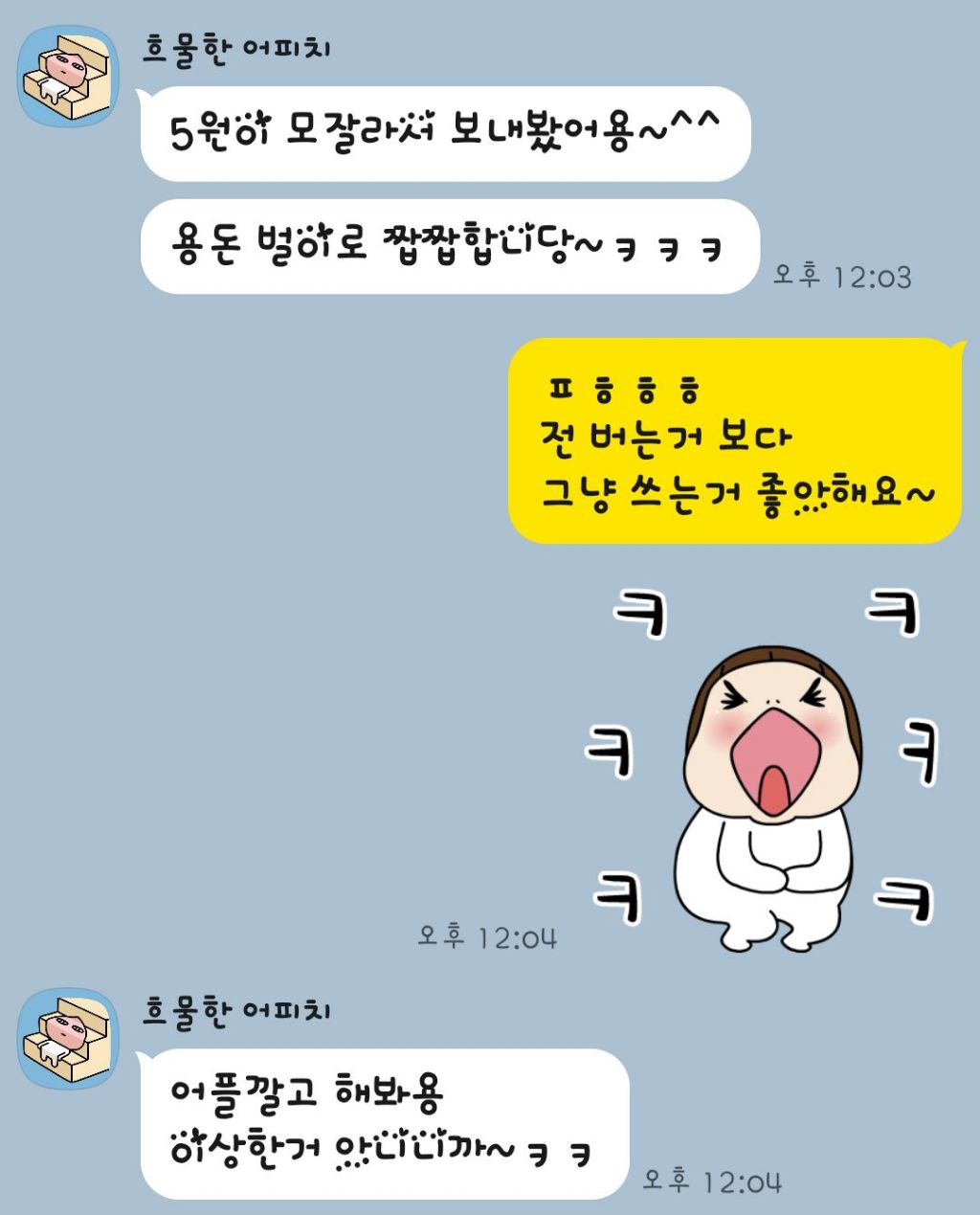The width and height of the screenshot is (980, 1215).
Task: Open the sender's profile picture beside the 5원이 모잘라서 message
Action: (x=67, y=78)
